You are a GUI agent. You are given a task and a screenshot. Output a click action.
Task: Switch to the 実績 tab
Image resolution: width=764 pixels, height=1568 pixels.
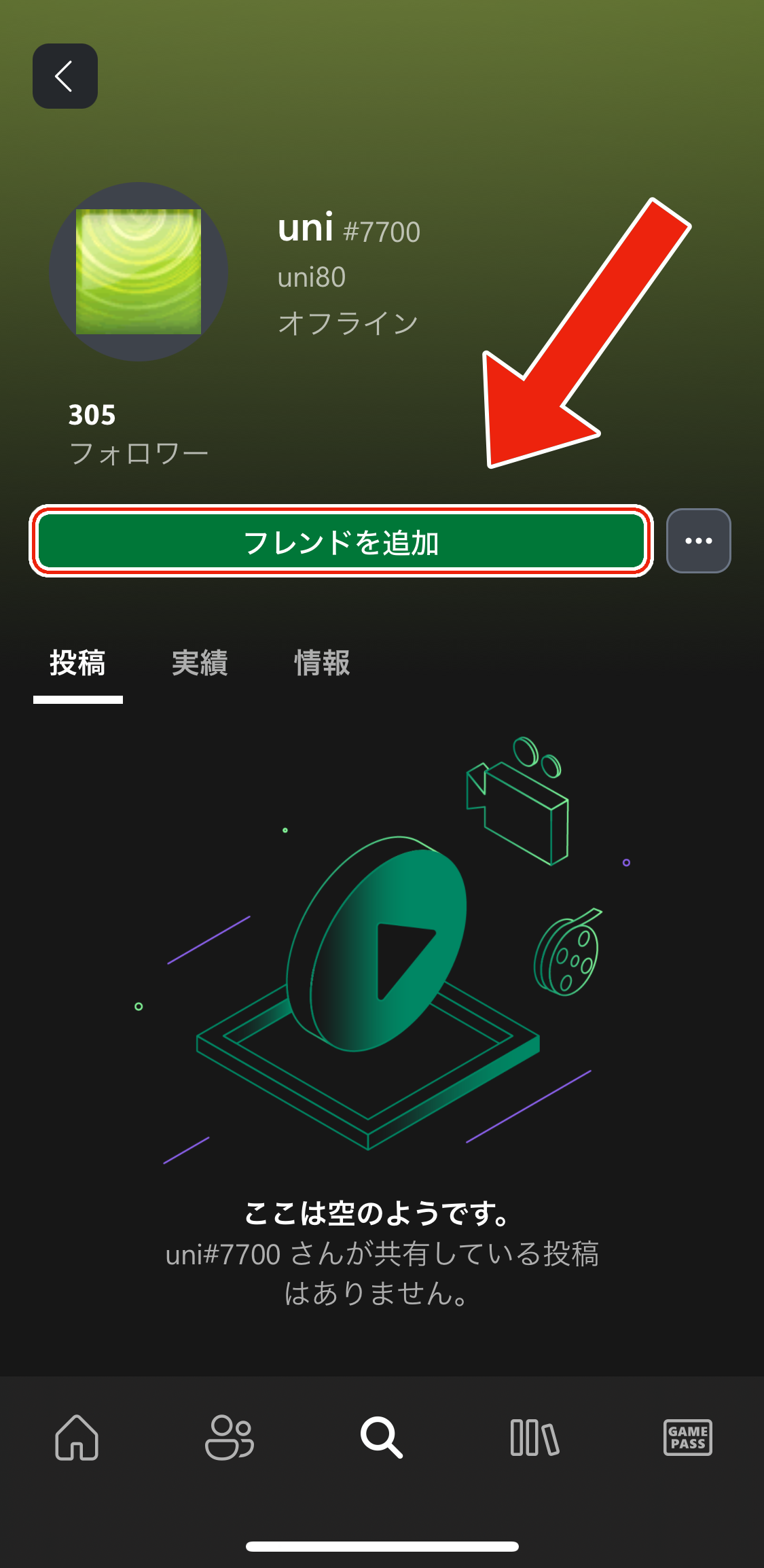200,663
